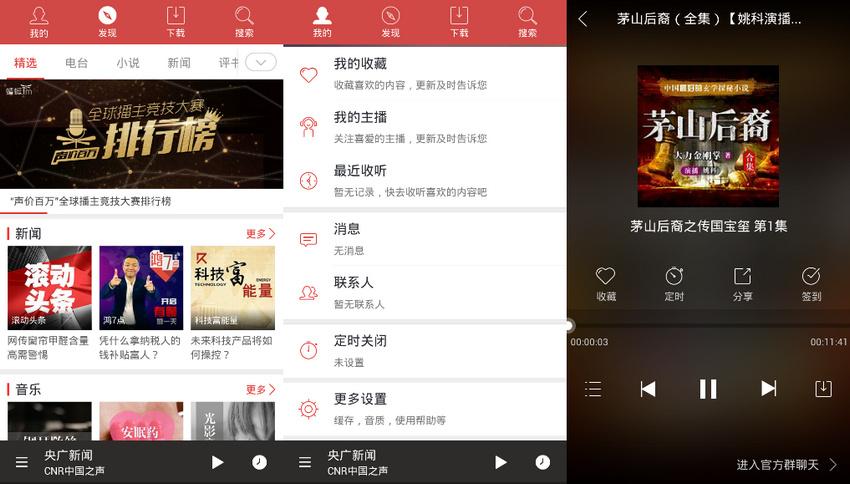
Task: Open 最近收听 listening history
Action: 424,180
